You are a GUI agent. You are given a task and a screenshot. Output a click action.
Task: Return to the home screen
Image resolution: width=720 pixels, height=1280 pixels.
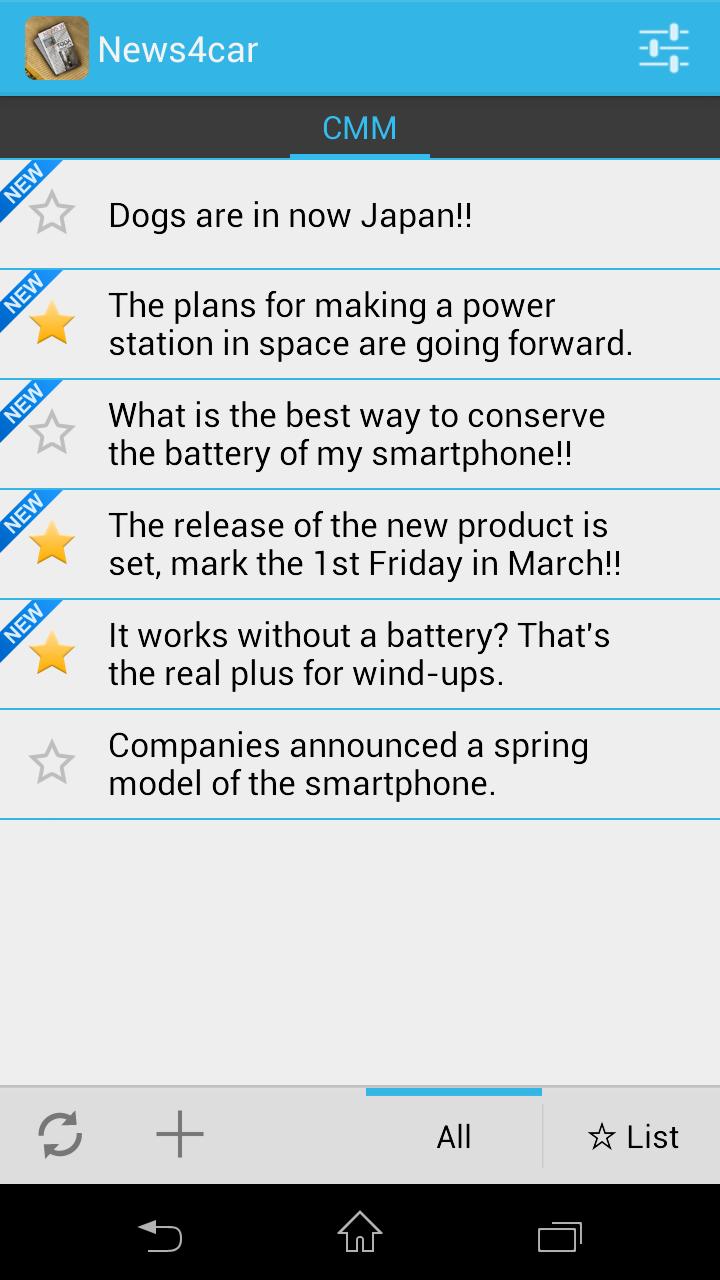click(x=360, y=1232)
